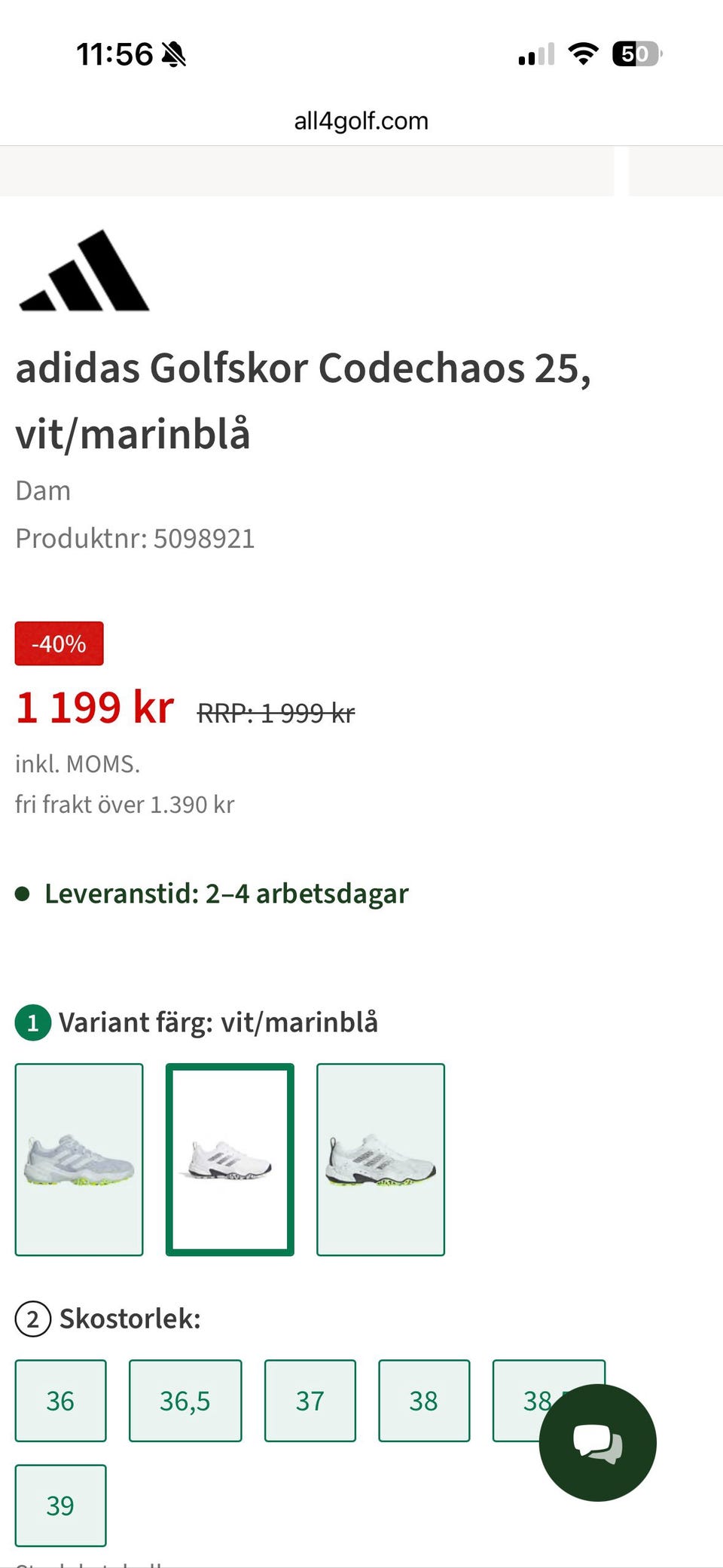This screenshot has height=1568, width=723.
Task: Click the -40% discount badge
Action: [59, 643]
